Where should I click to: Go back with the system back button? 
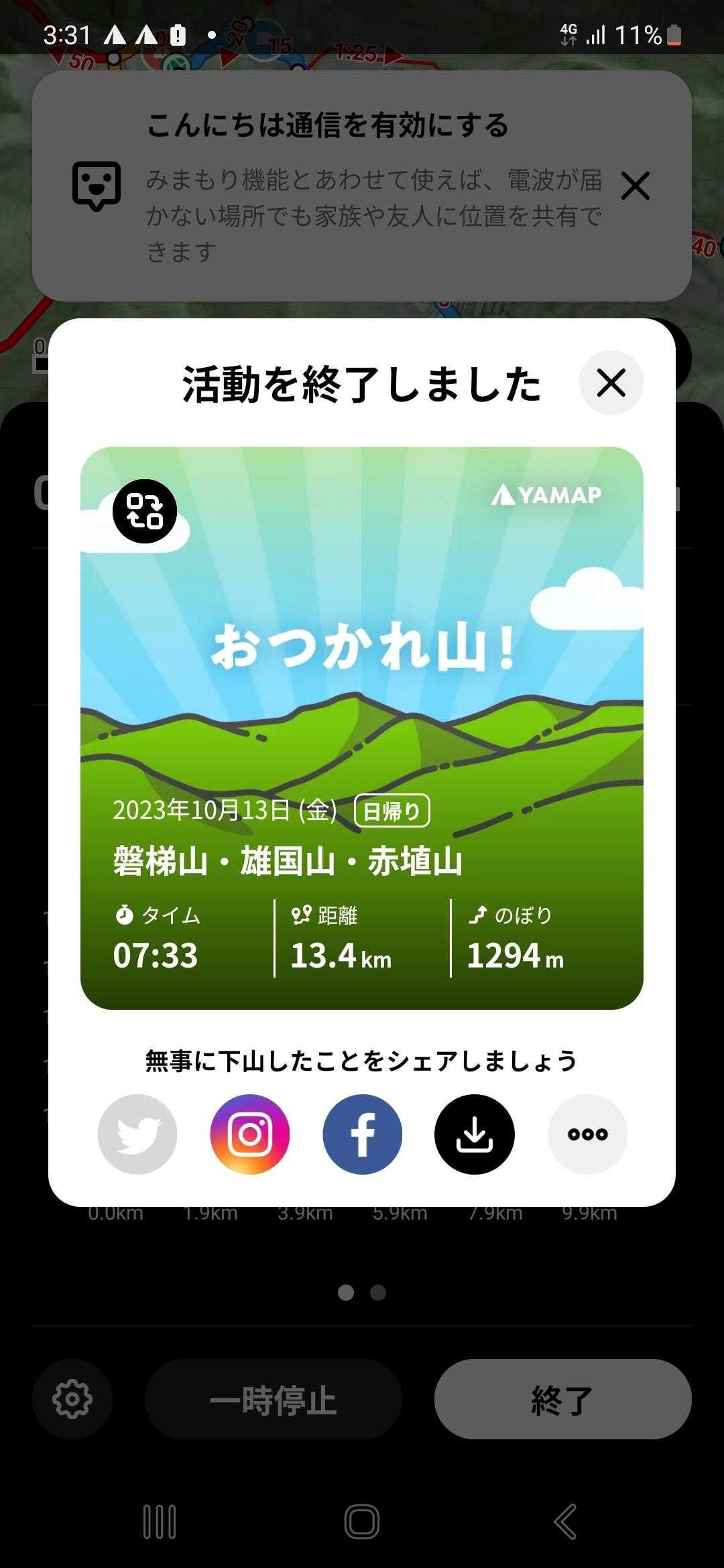pos(565,1521)
